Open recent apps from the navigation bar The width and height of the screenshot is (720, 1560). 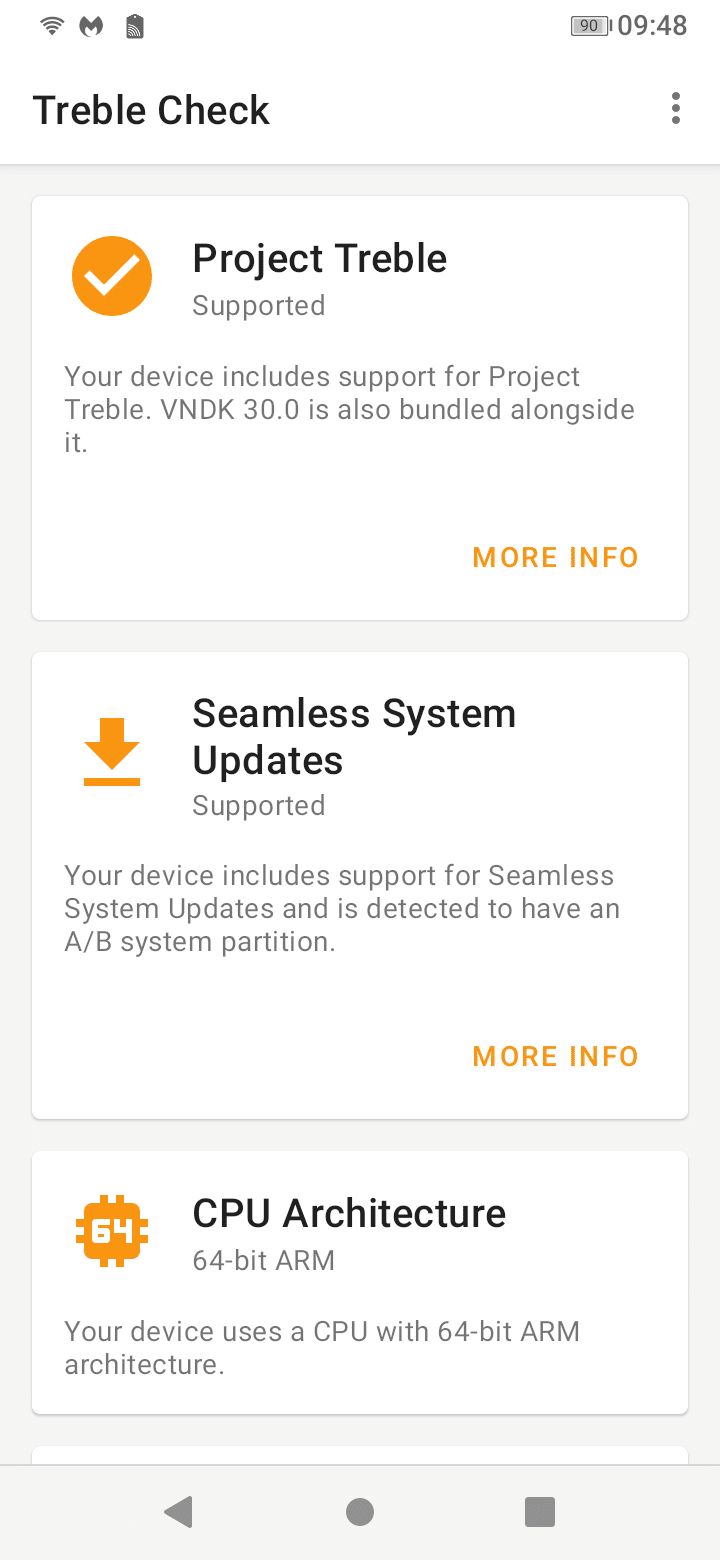[x=540, y=1512]
